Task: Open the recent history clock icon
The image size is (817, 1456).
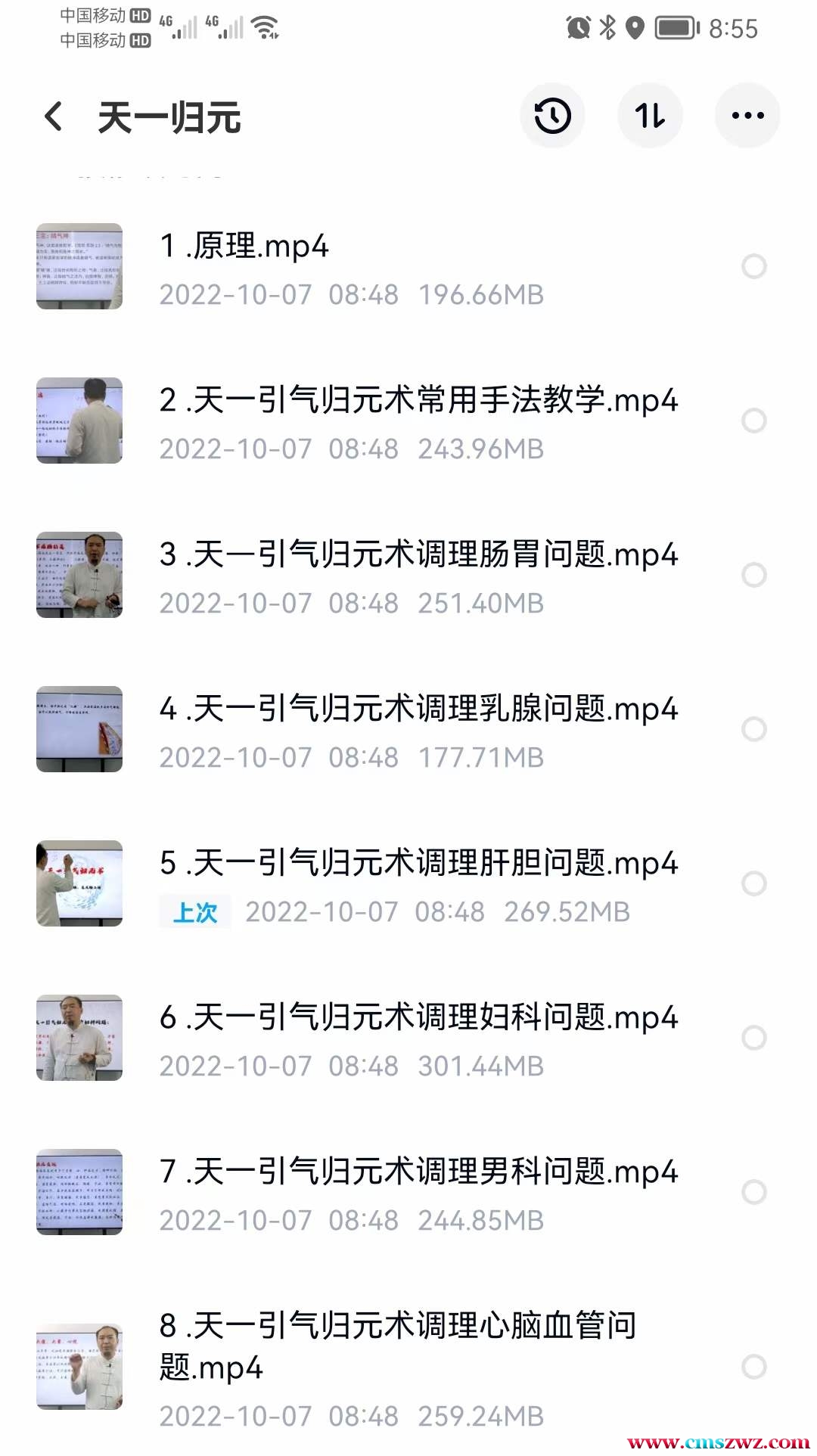Action: tap(552, 116)
